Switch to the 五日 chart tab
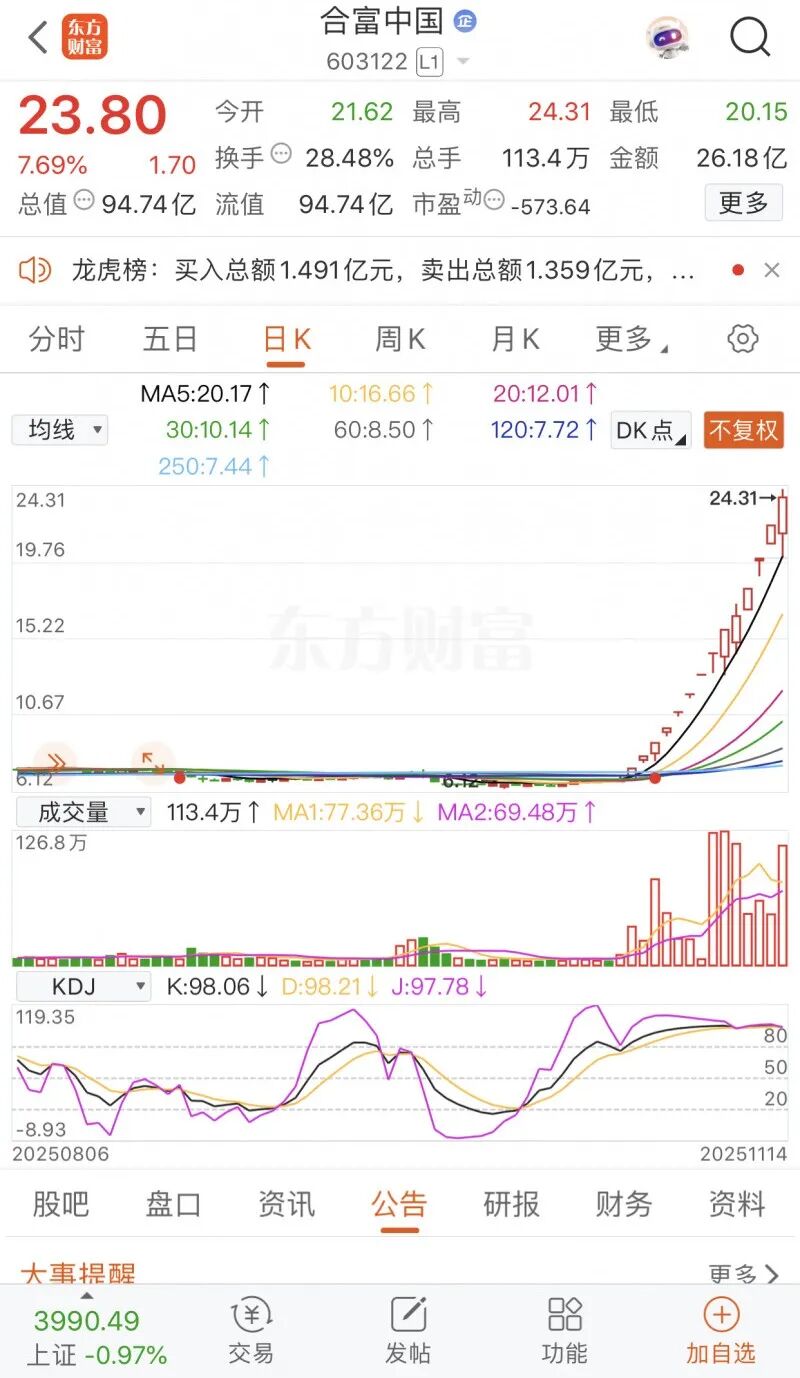Screen dimensions: 800x1378 pos(170,339)
